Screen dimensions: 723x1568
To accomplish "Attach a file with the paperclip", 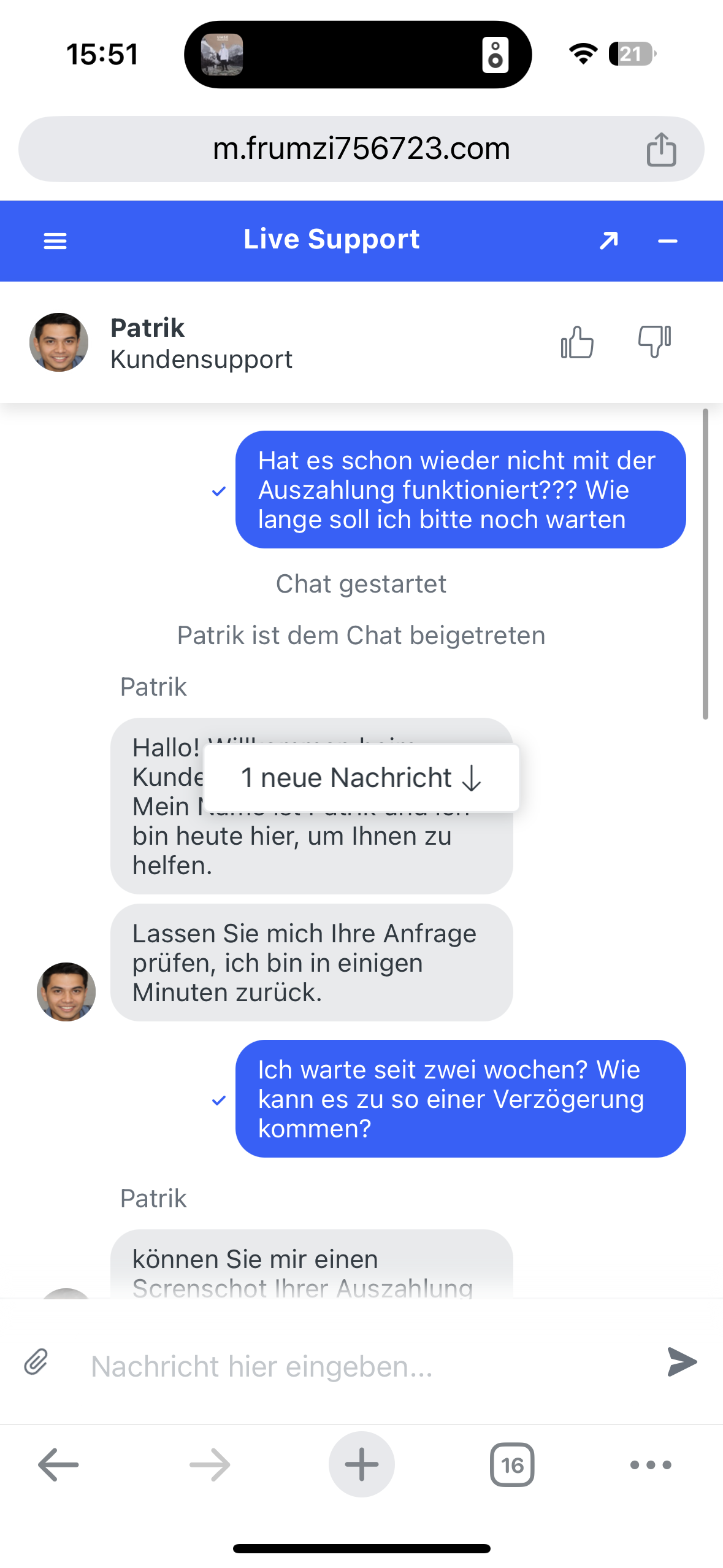I will (36, 1362).
